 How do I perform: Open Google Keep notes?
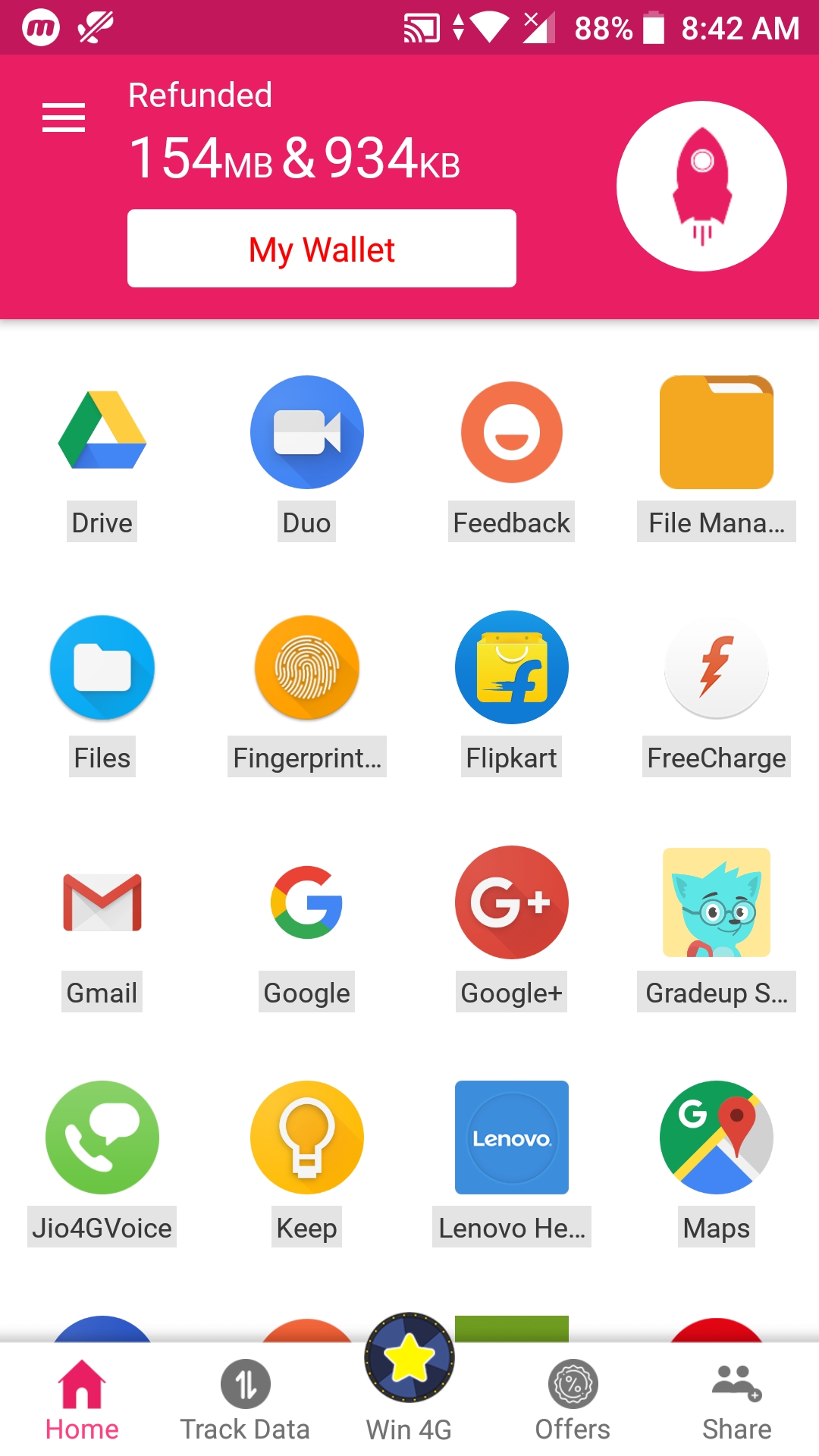pyautogui.click(x=306, y=1137)
